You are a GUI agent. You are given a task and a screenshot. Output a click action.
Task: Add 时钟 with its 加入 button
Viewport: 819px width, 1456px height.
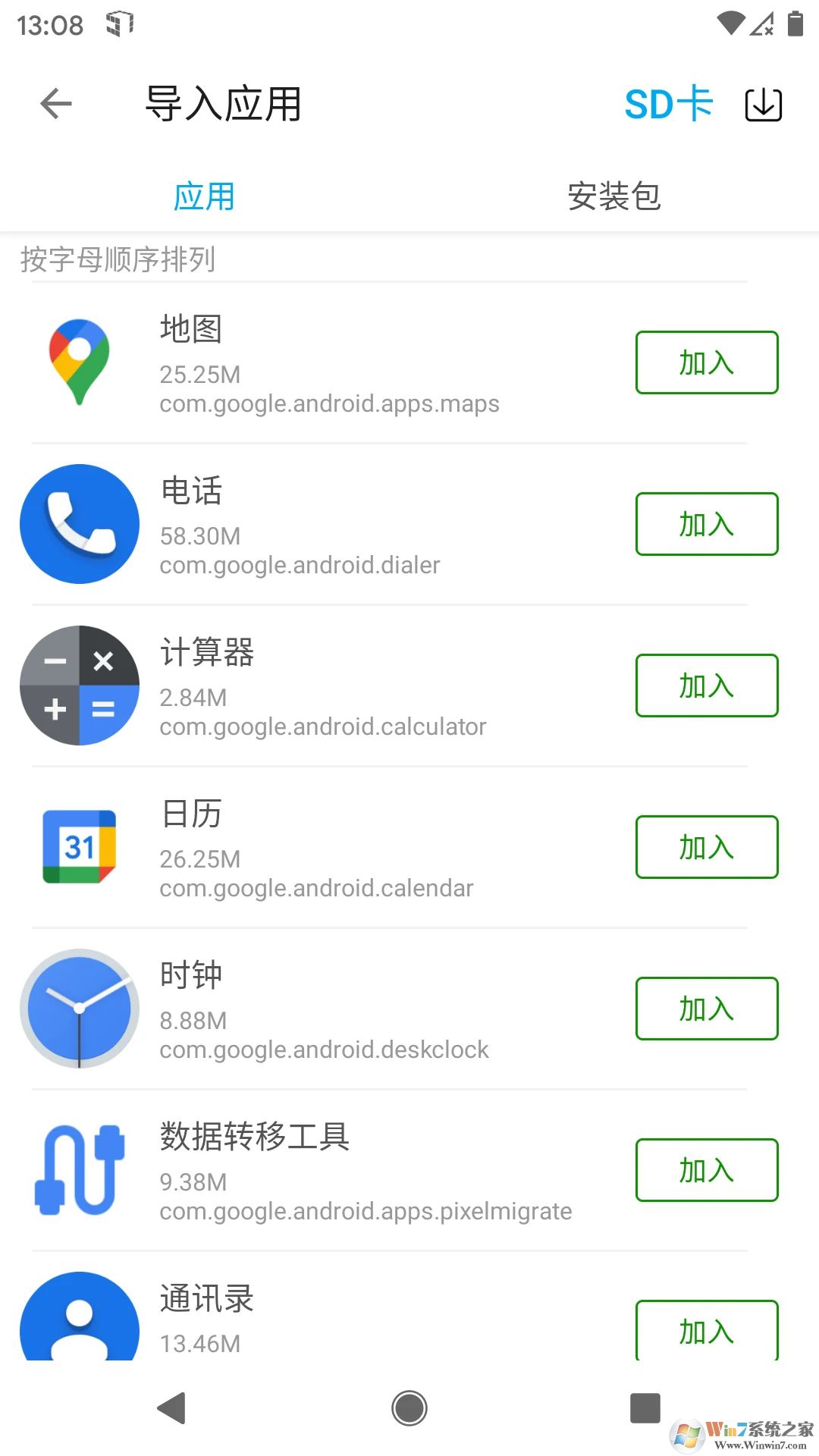coord(706,1009)
